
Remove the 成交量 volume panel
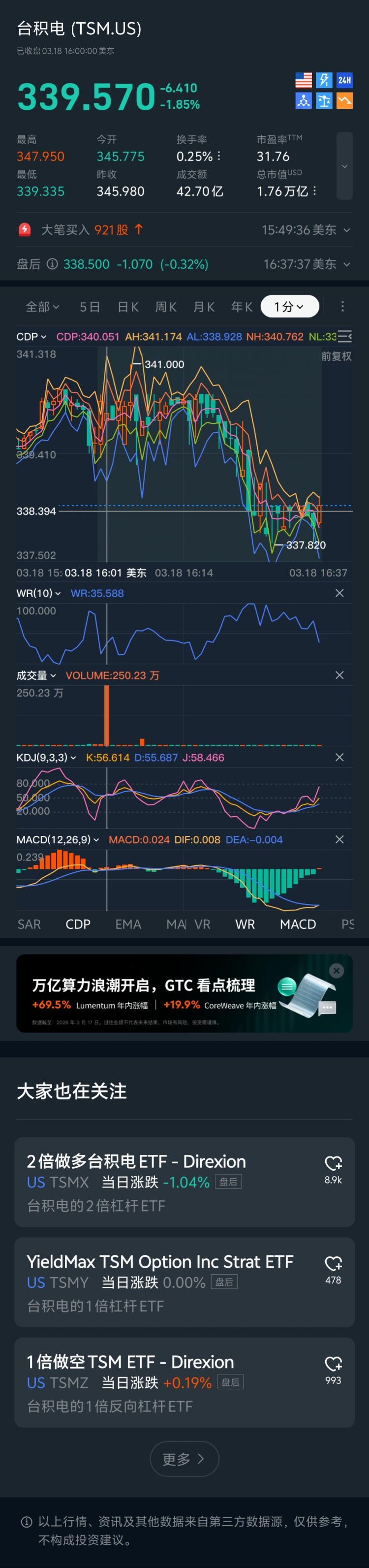340,675
